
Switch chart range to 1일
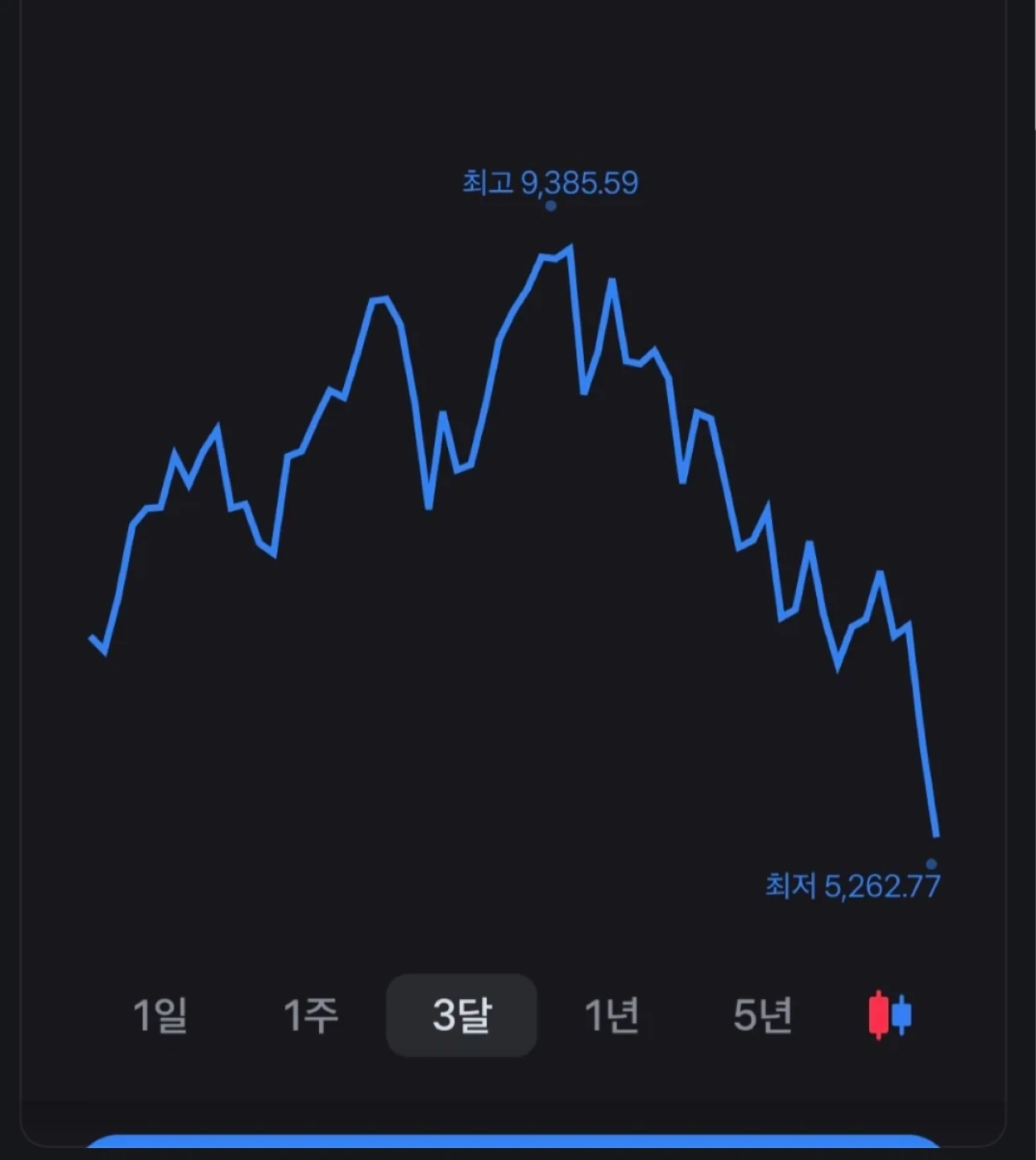pos(160,1015)
